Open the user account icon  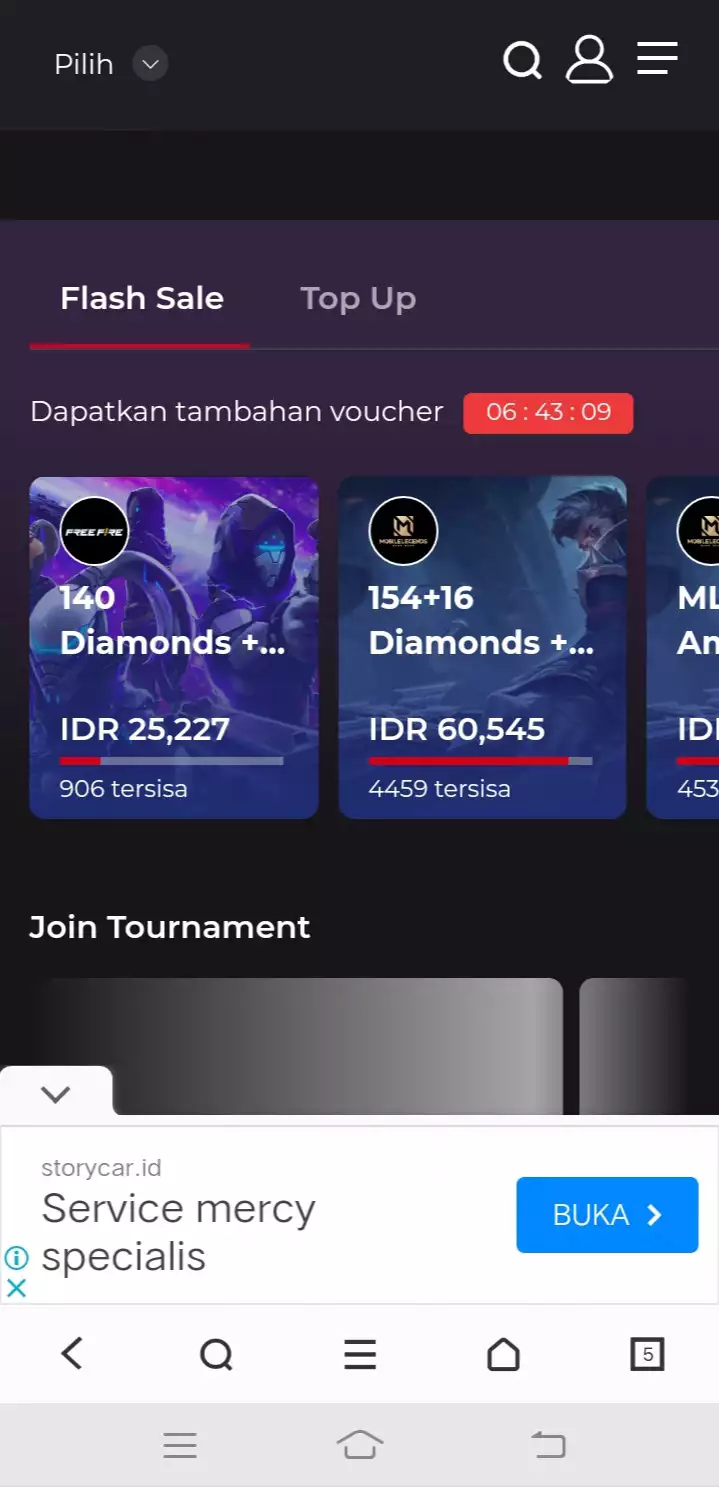click(589, 60)
